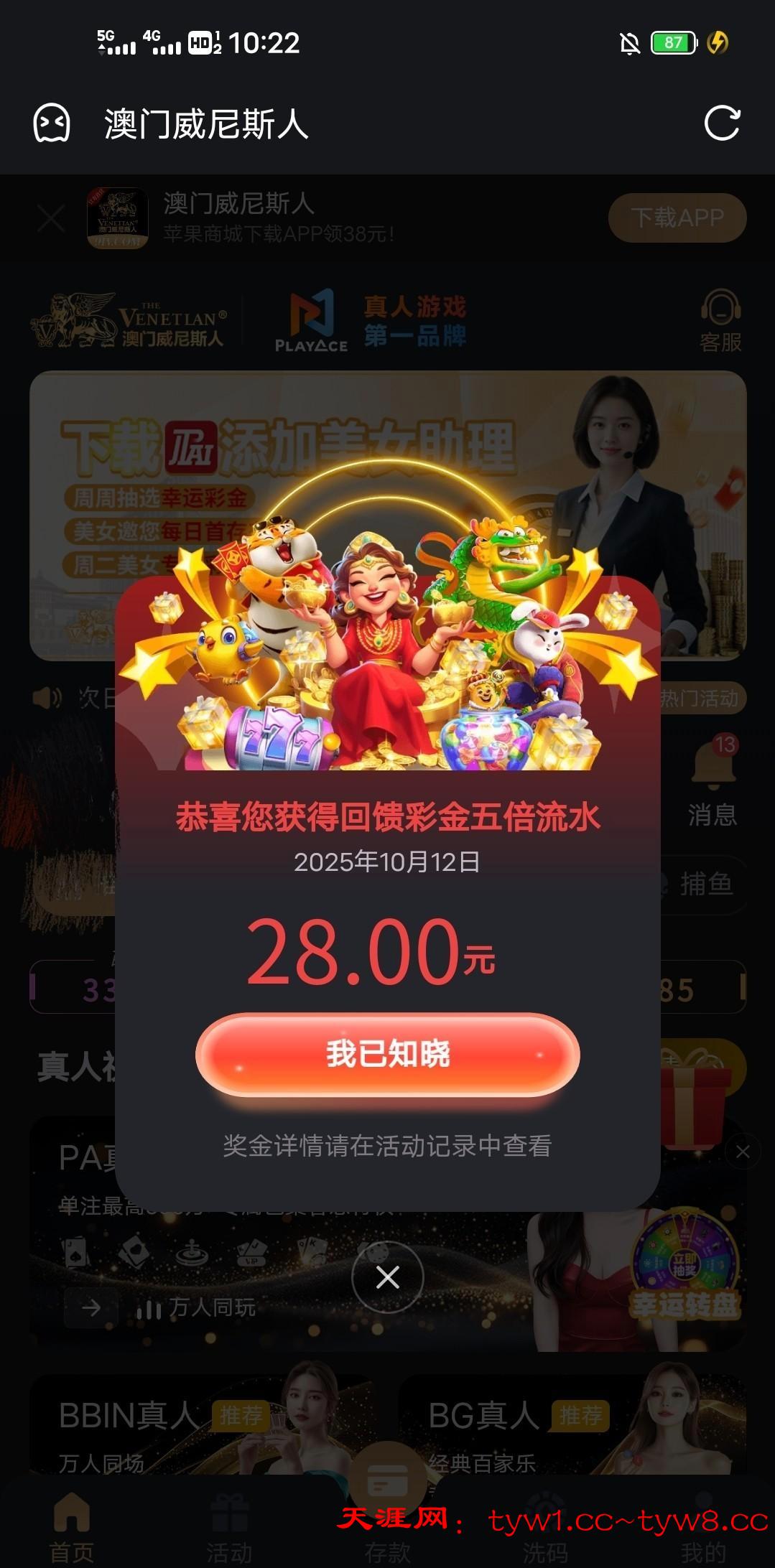Switch to the 活动 tab
This screenshot has height=1568, width=775.
(229, 1526)
